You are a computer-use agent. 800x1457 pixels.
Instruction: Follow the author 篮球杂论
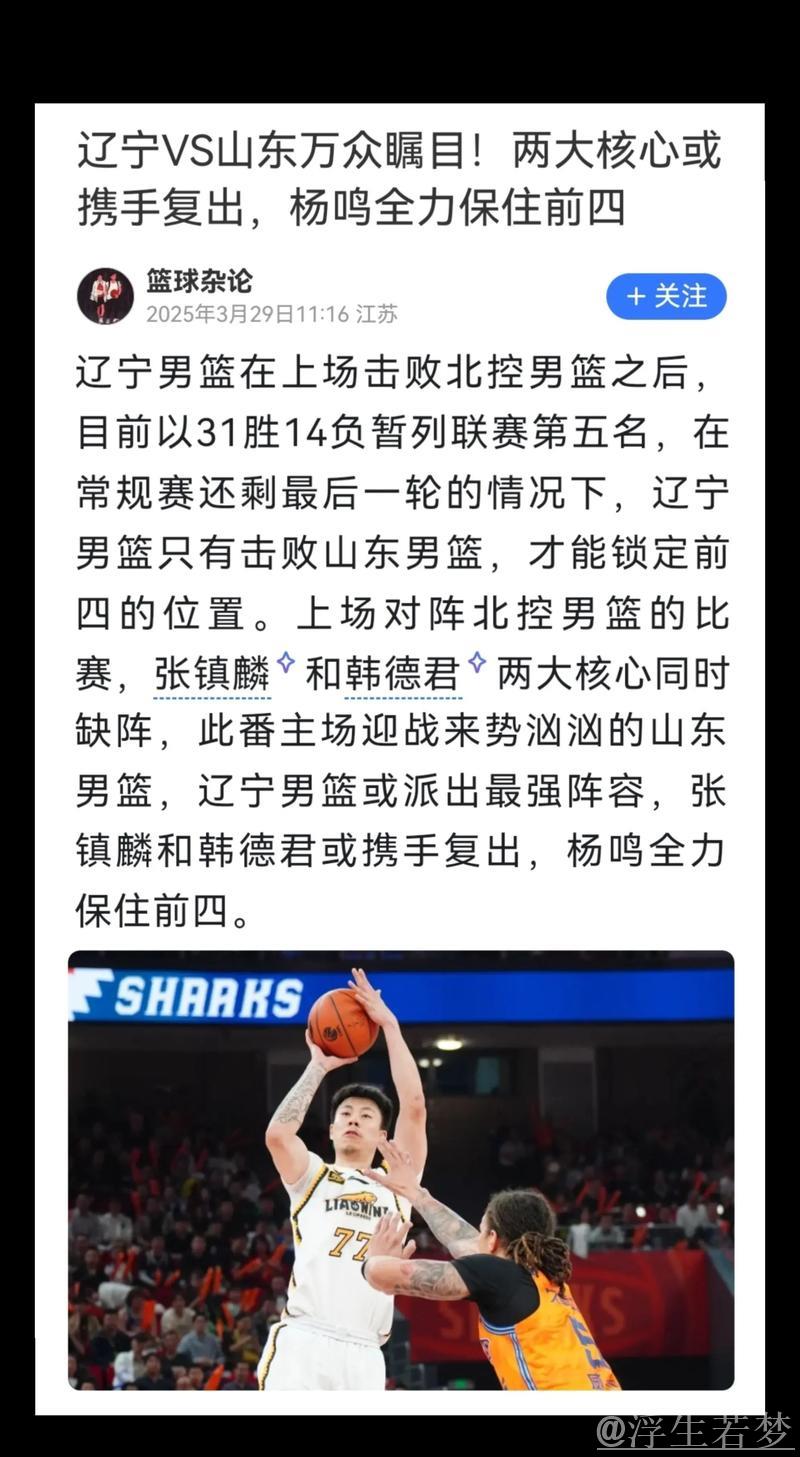(x=665, y=296)
